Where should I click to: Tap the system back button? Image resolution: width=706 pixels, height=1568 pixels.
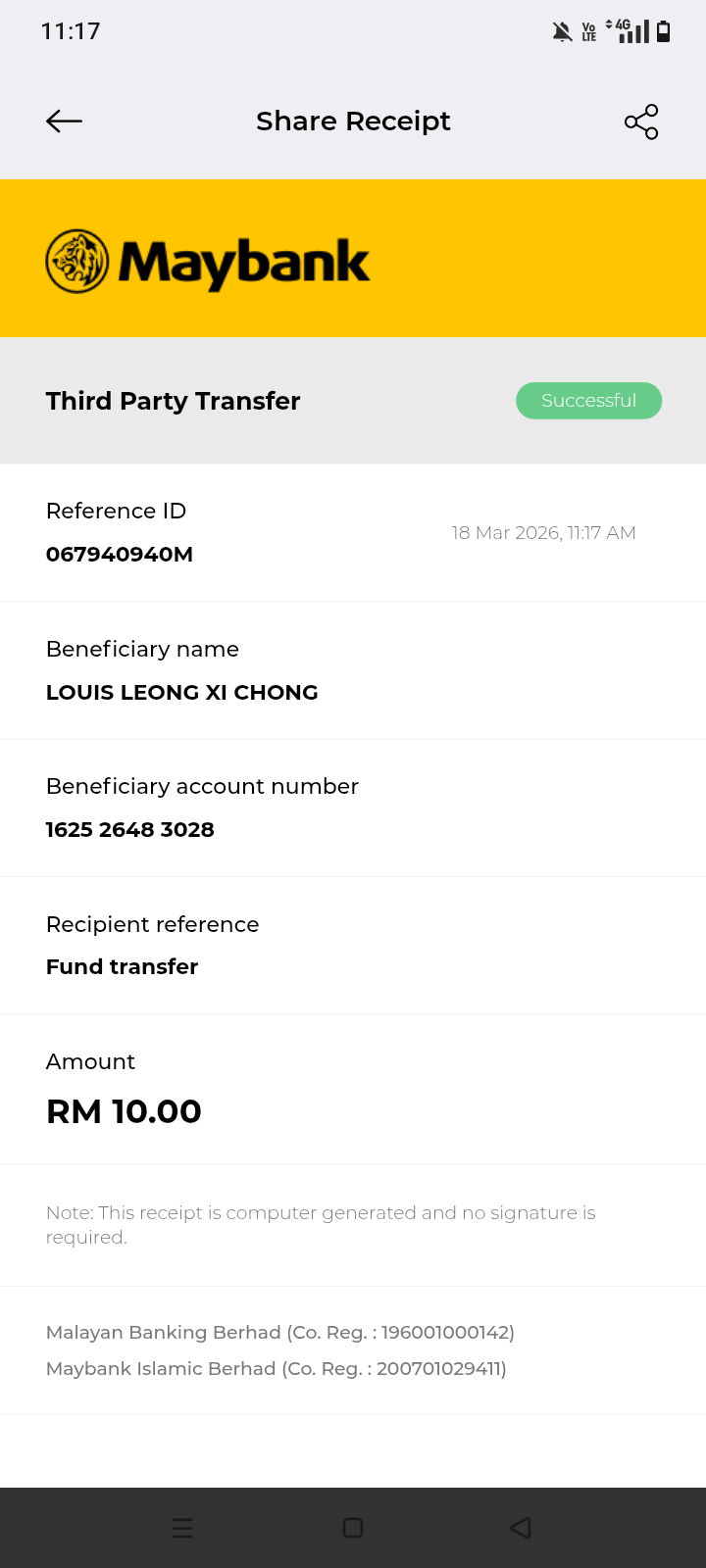[x=521, y=1528]
